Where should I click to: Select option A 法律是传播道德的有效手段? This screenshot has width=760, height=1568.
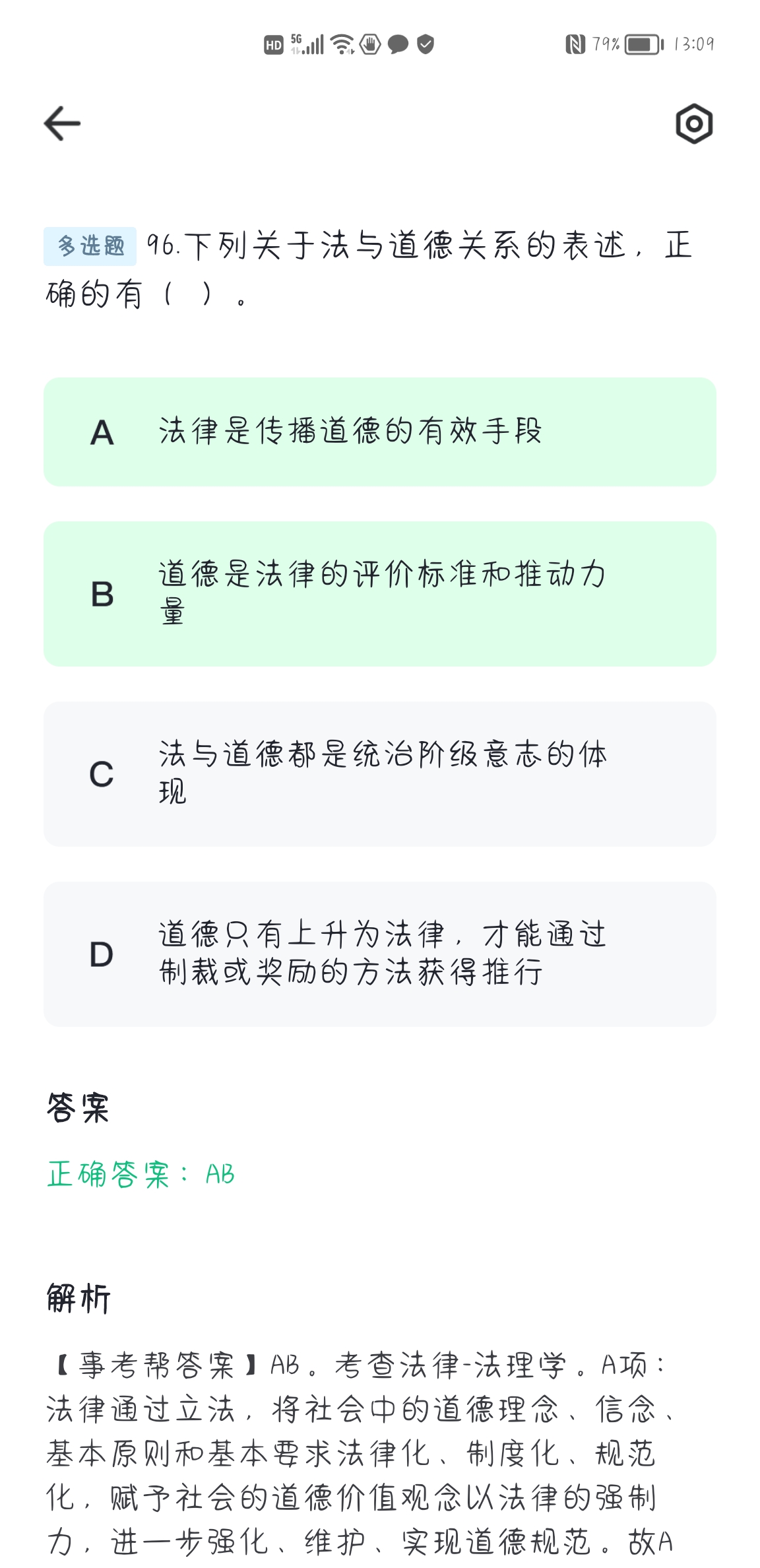380,432
